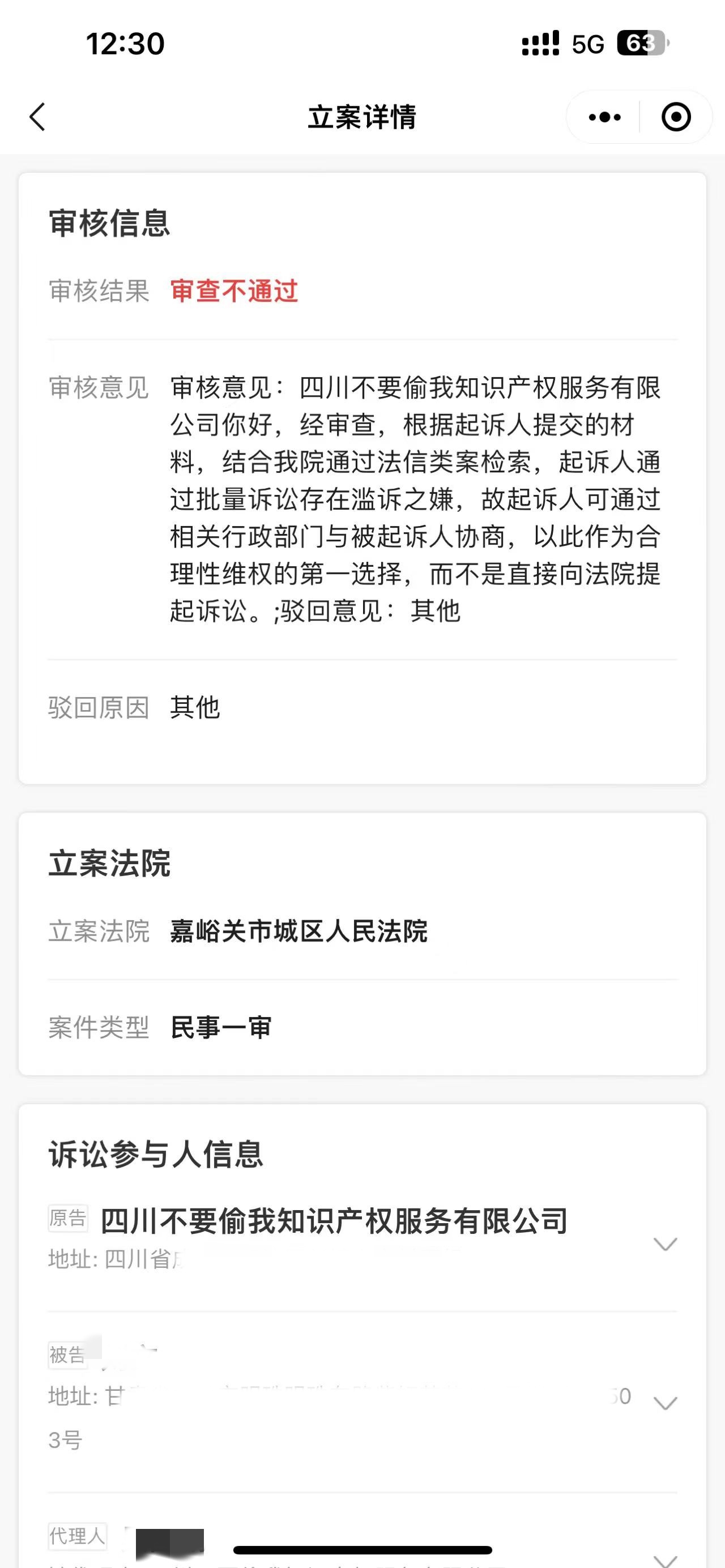Close the mini program with the target icon

pos(676,117)
